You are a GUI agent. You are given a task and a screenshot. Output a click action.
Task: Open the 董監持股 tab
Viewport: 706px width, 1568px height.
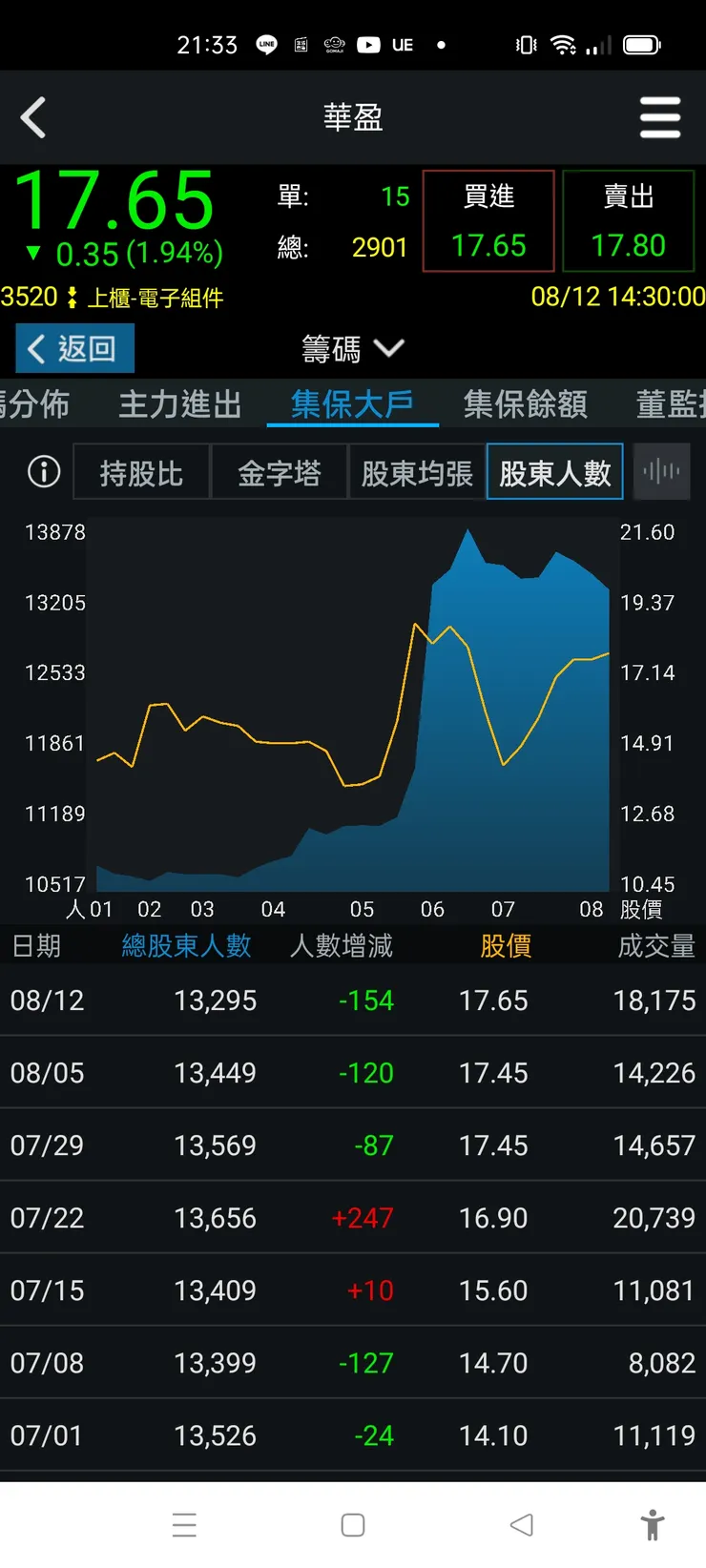678,404
